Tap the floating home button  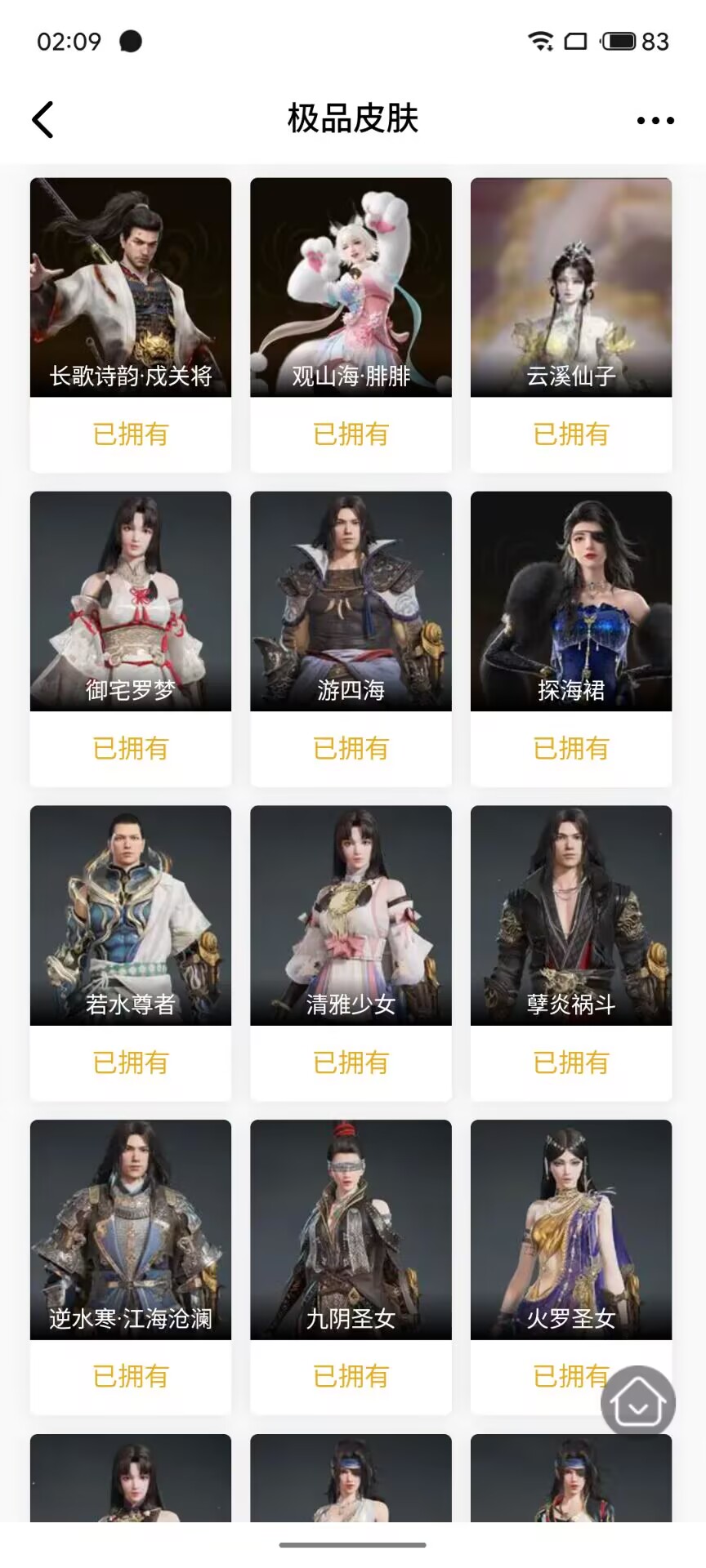(x=638, y=1402)
